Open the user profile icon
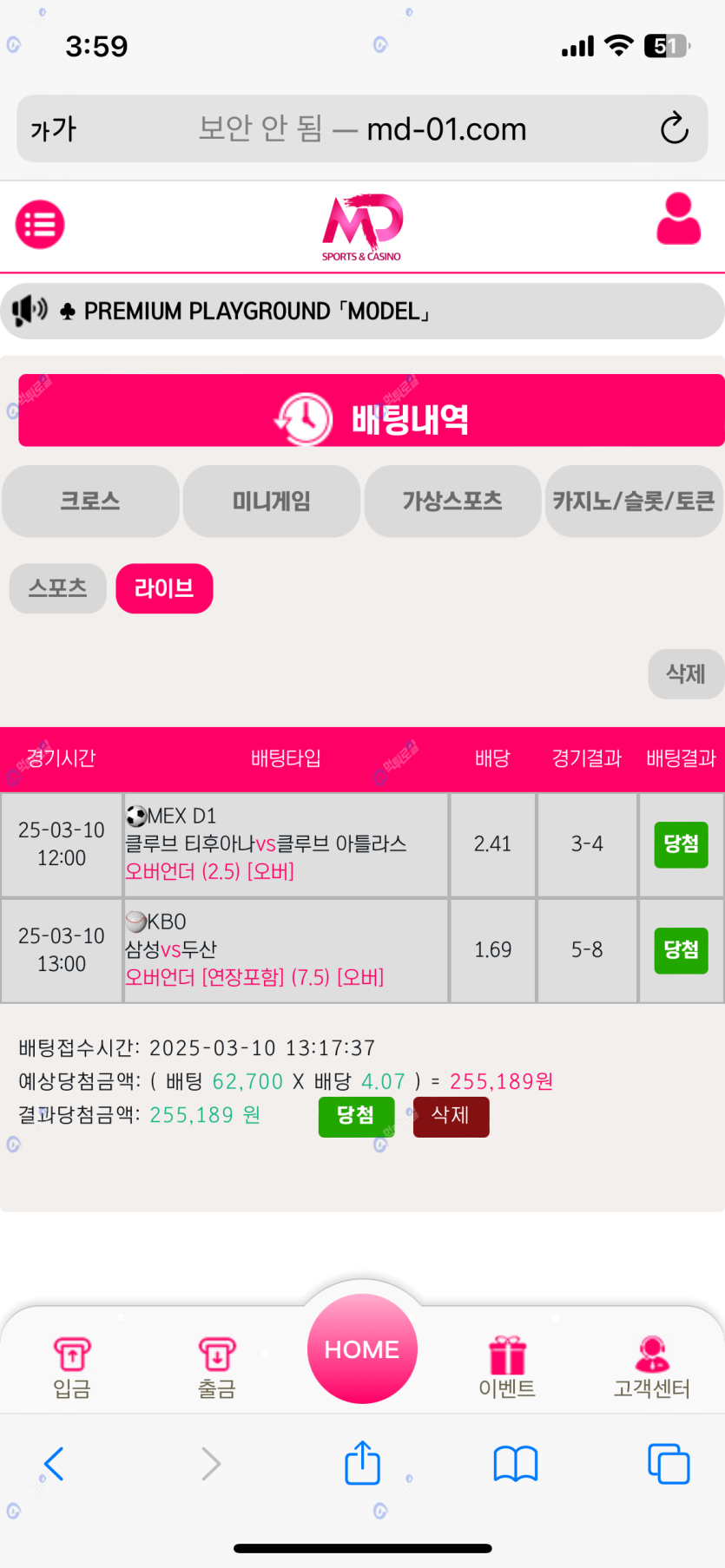 coord(678,219)
